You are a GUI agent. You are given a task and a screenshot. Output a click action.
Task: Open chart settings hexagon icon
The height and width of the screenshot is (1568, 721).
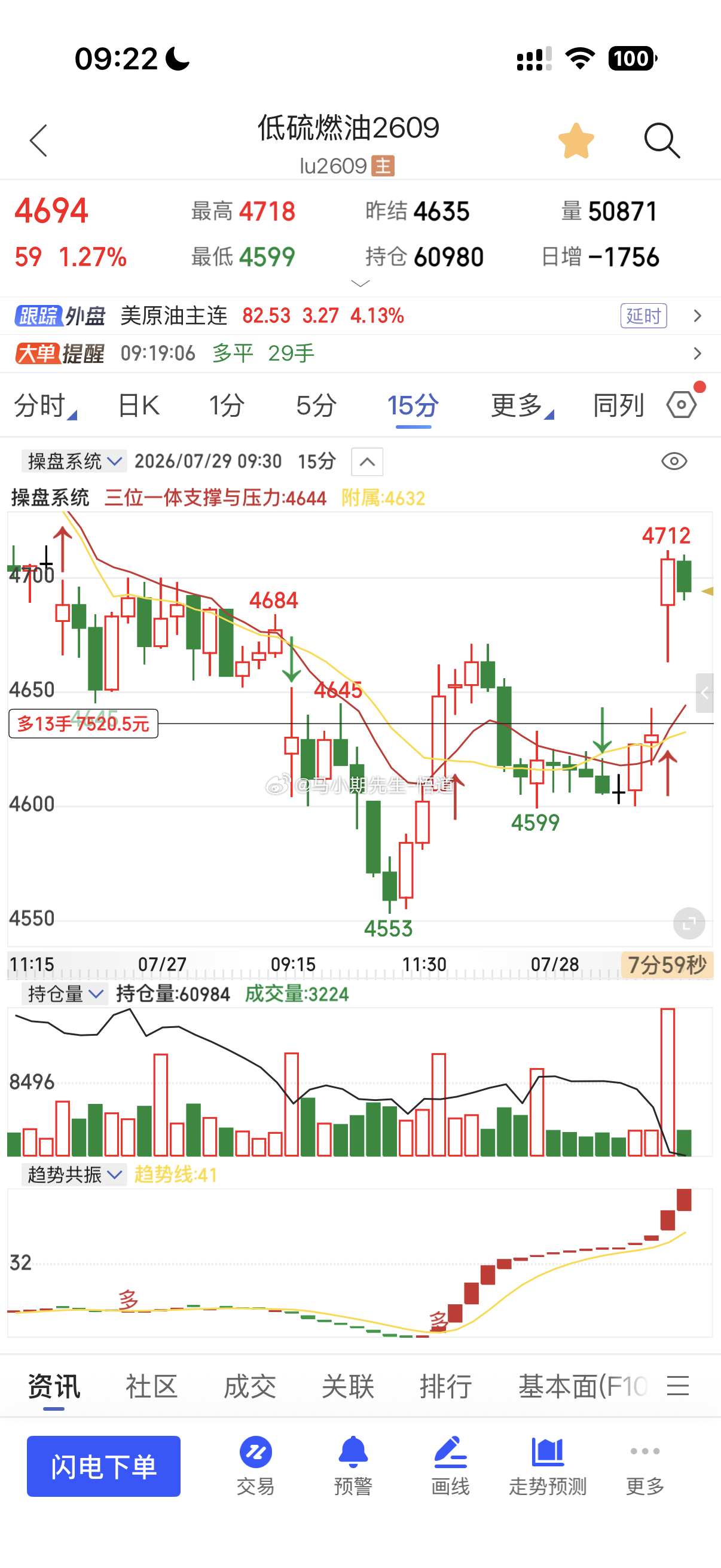[682, 405]
